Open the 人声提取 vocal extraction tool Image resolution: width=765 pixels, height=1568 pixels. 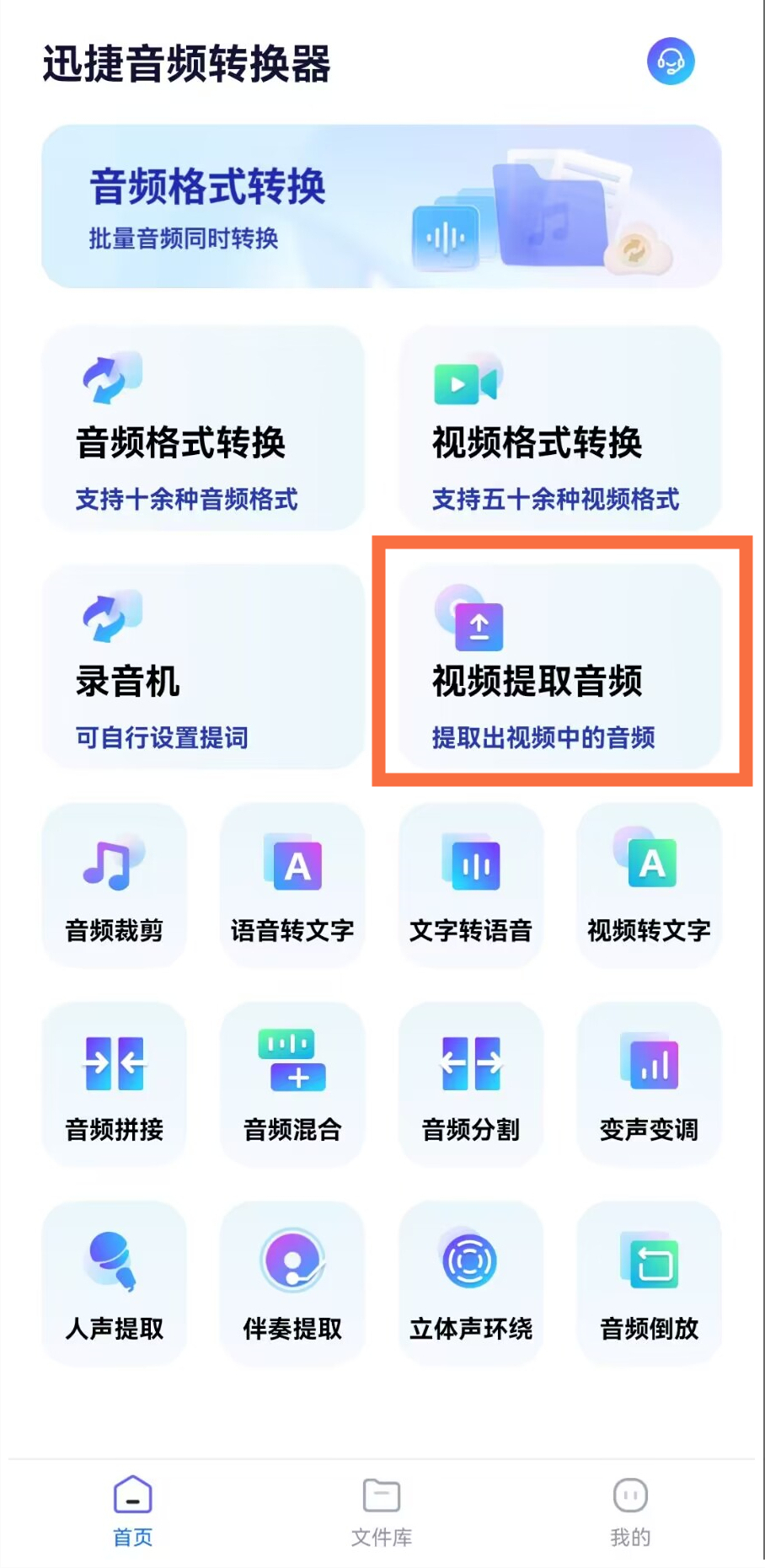coord(114,1281)
